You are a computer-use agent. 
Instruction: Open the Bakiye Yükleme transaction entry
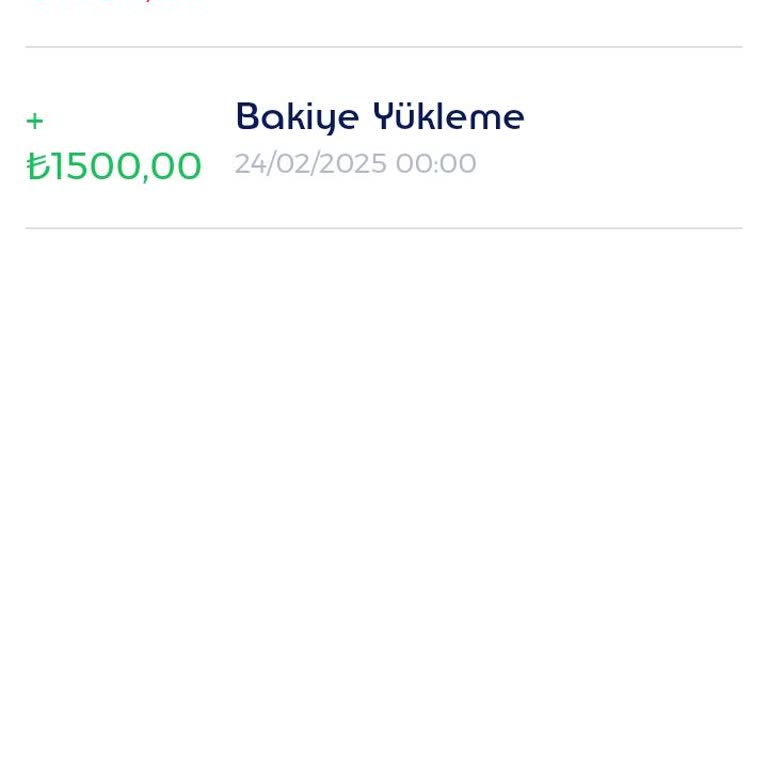click(380, 138)
